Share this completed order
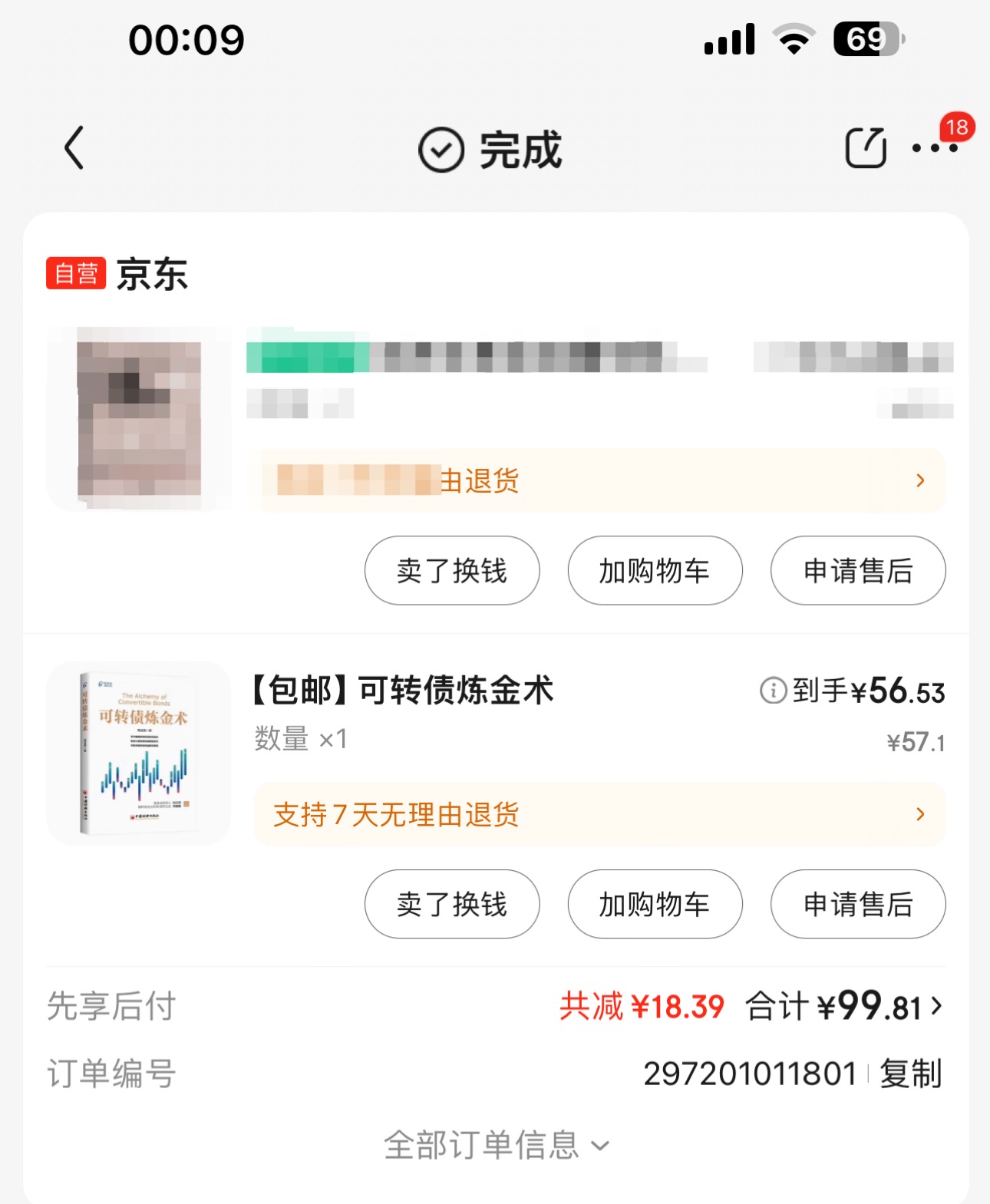Viewport: 990px width, 1204px height. [865, 147]
